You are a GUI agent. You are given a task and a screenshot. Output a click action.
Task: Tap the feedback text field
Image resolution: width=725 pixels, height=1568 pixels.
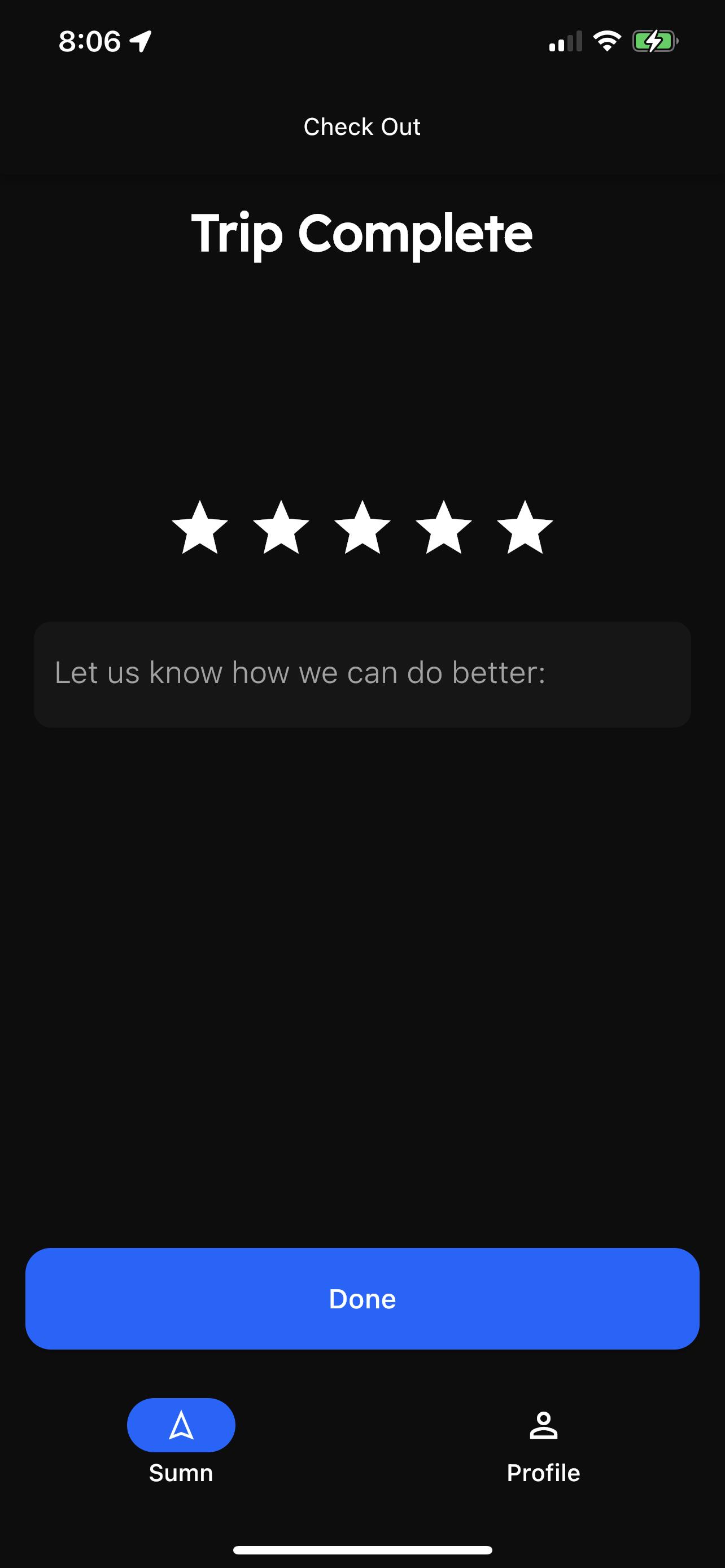coord(362,674)
